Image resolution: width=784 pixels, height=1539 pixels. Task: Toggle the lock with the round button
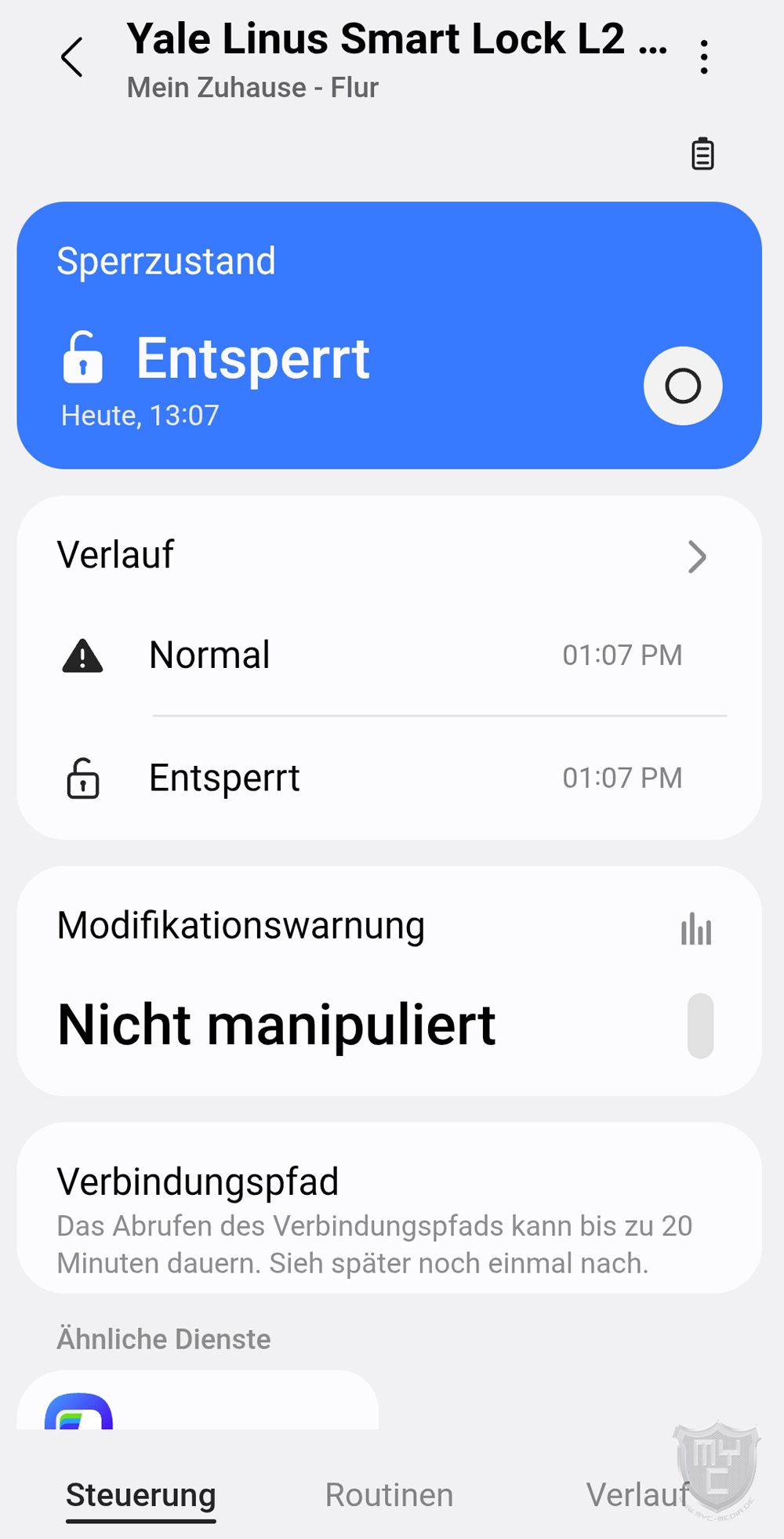pyautogui.click(x=682, y=386)
